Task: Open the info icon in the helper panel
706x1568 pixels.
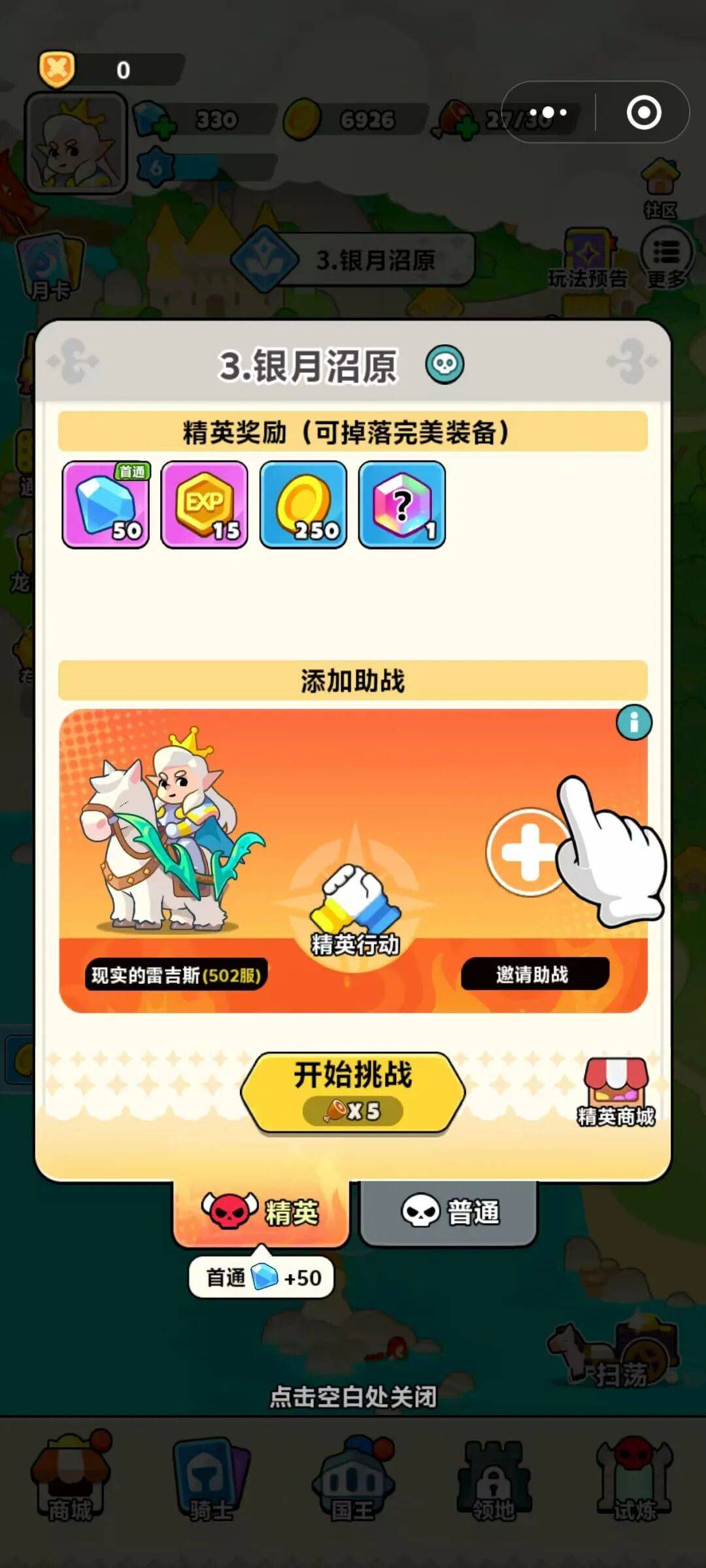Action: coord(633,723)
